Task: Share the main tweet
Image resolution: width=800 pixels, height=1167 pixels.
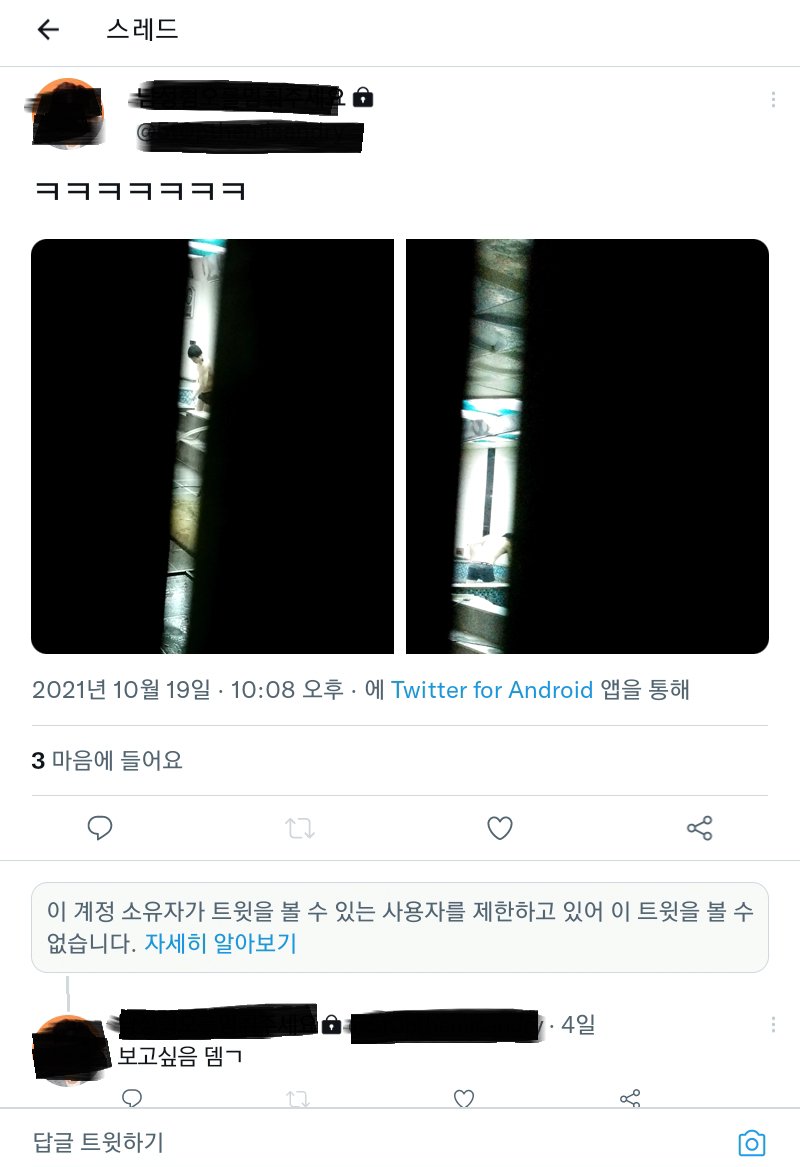Action: coord(700,828)
